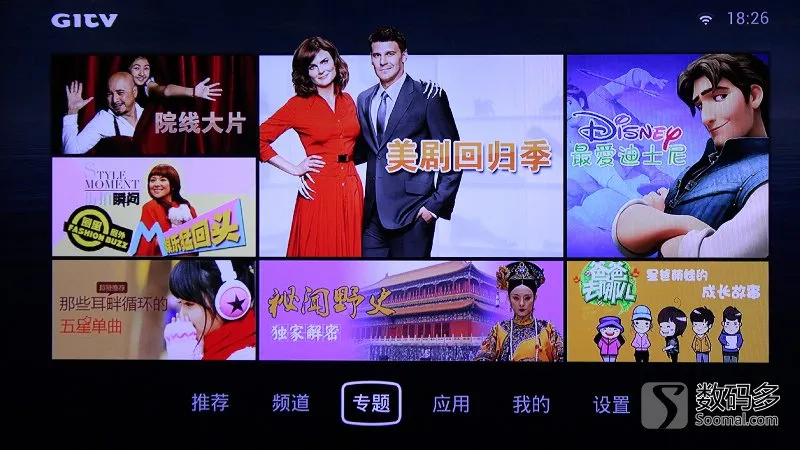The image size is (800, 450).
Task: Select the 专题 tab
Action: coord(371,404)
